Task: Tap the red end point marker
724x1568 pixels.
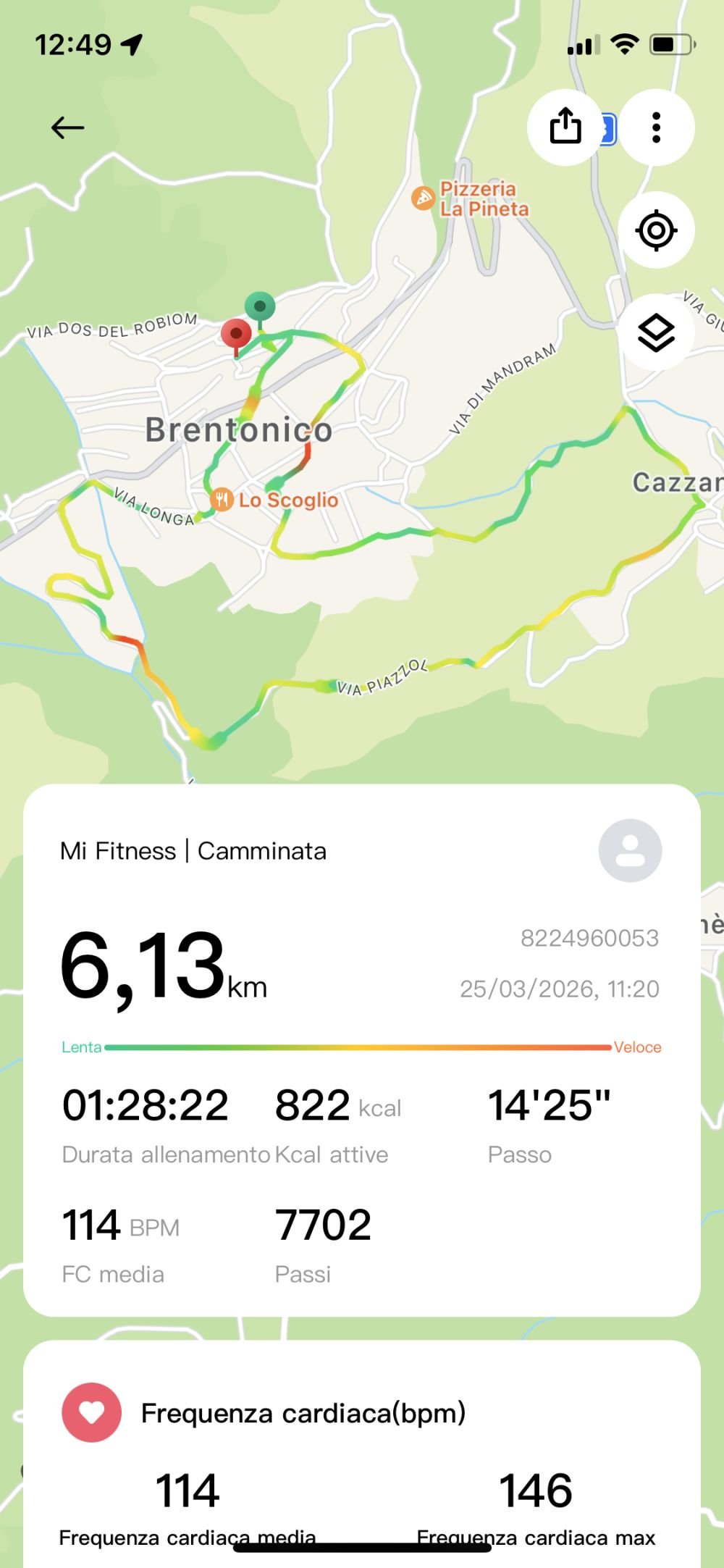Action: pos(235,335)
